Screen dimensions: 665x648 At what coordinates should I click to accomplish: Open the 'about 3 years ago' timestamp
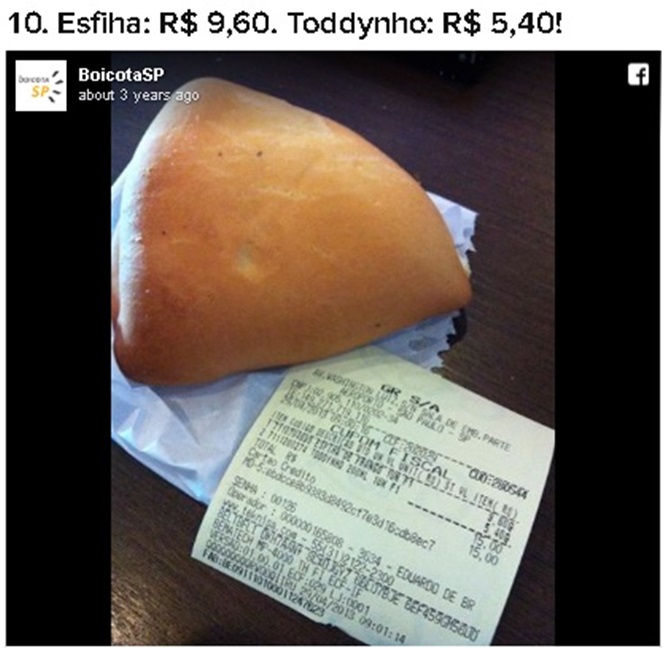(x=138, y=95)
